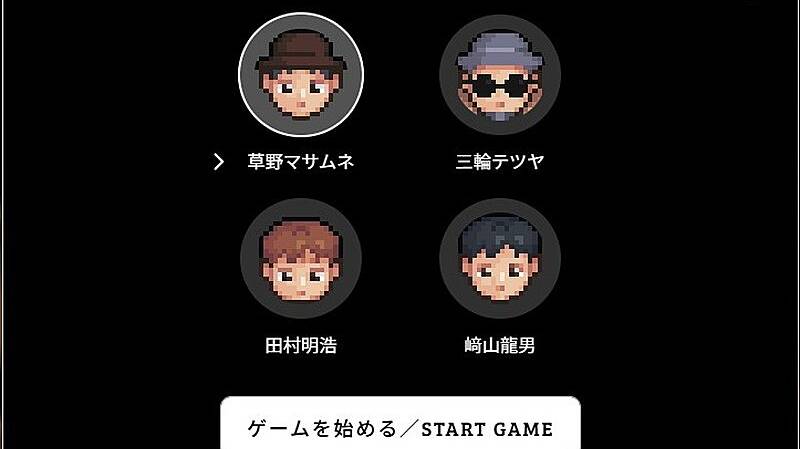800x449 pixels.
Task: Choose the 三輪テツヤ avatar
Action: (x=500, y=76)
